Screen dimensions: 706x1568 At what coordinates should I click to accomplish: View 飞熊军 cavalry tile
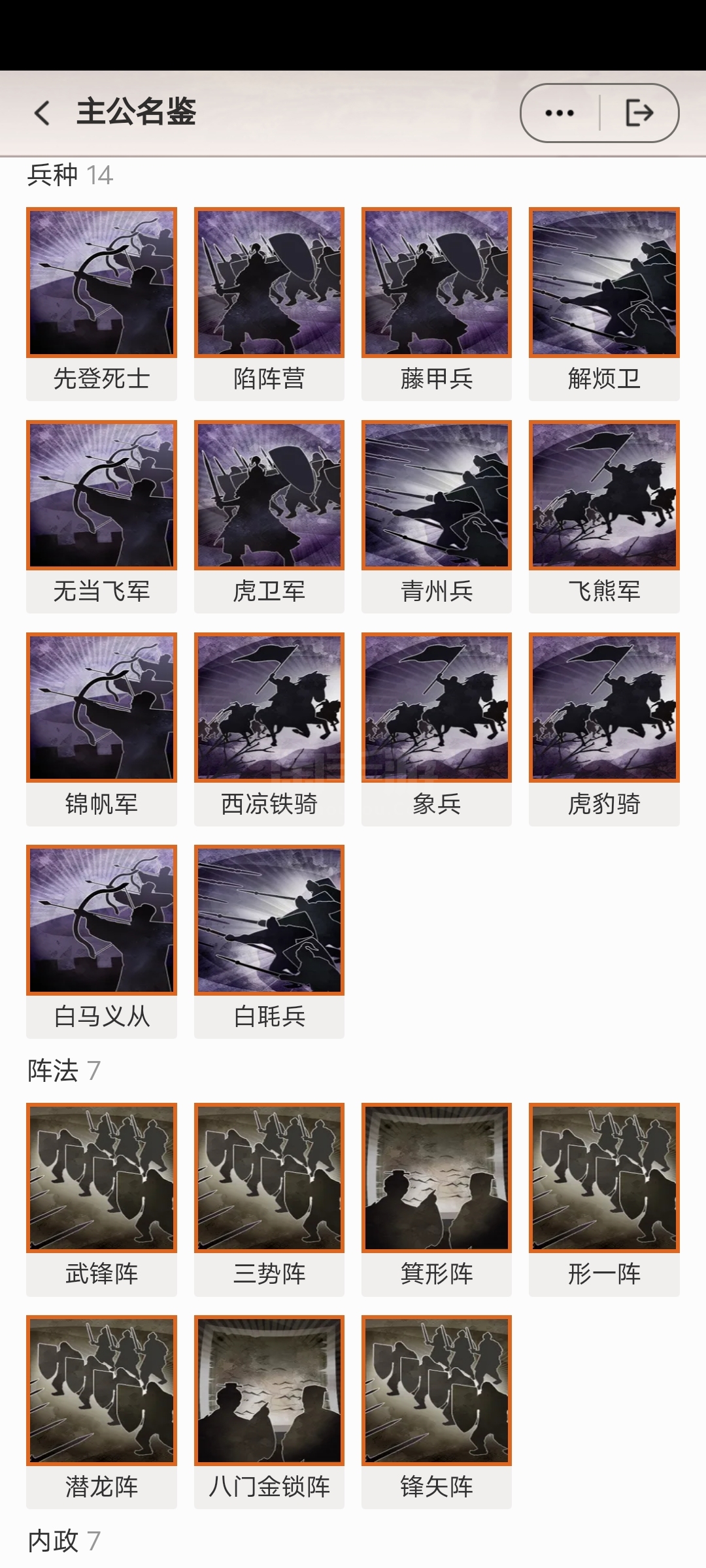[604, 517]
